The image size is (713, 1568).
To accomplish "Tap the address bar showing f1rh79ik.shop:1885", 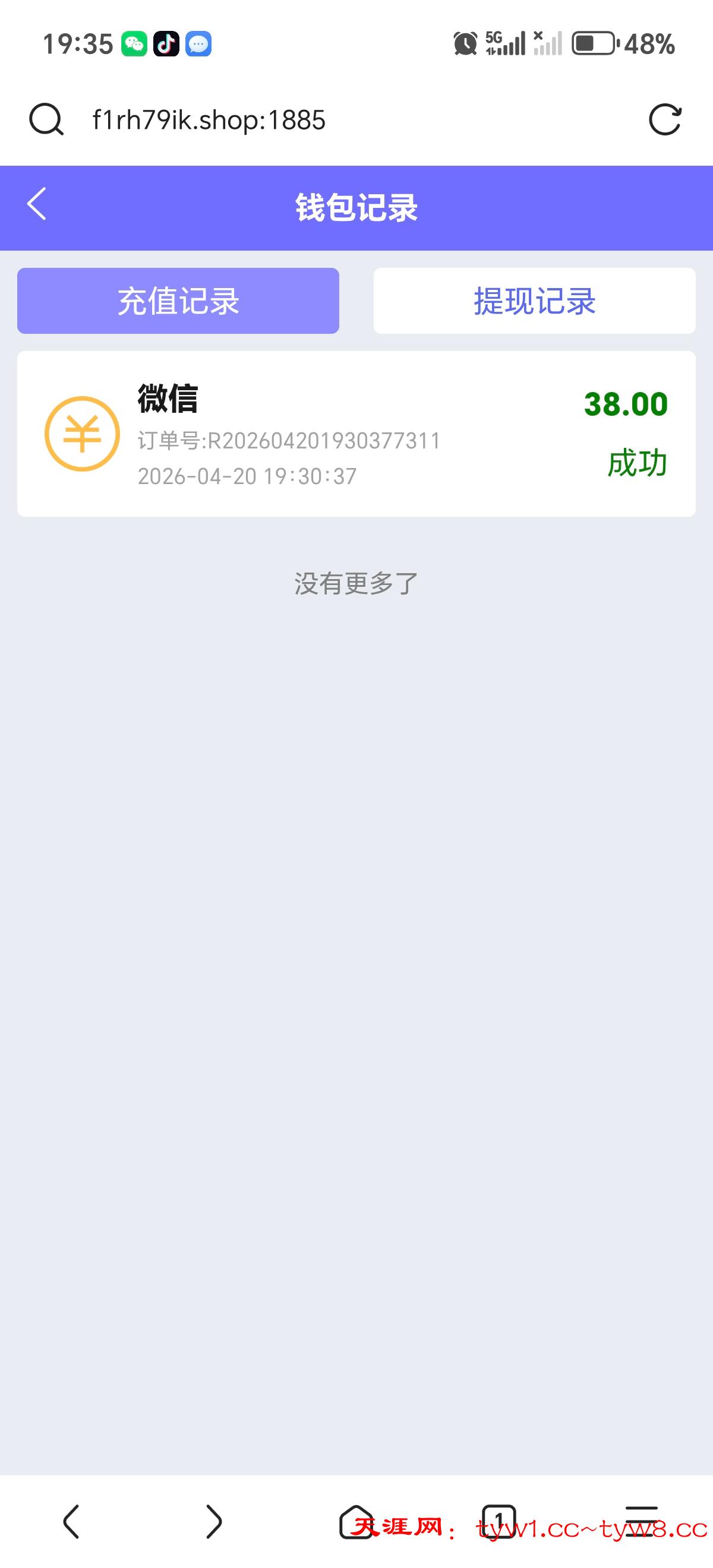I will tap(209, 120).
